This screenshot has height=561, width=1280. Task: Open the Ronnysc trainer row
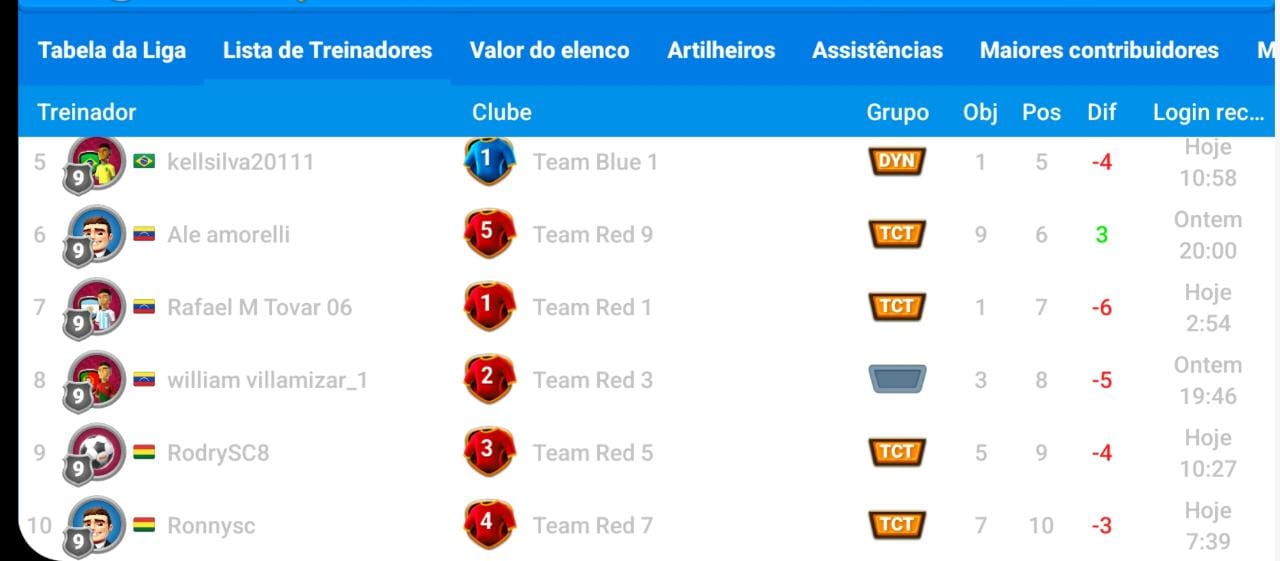[211, 526]
